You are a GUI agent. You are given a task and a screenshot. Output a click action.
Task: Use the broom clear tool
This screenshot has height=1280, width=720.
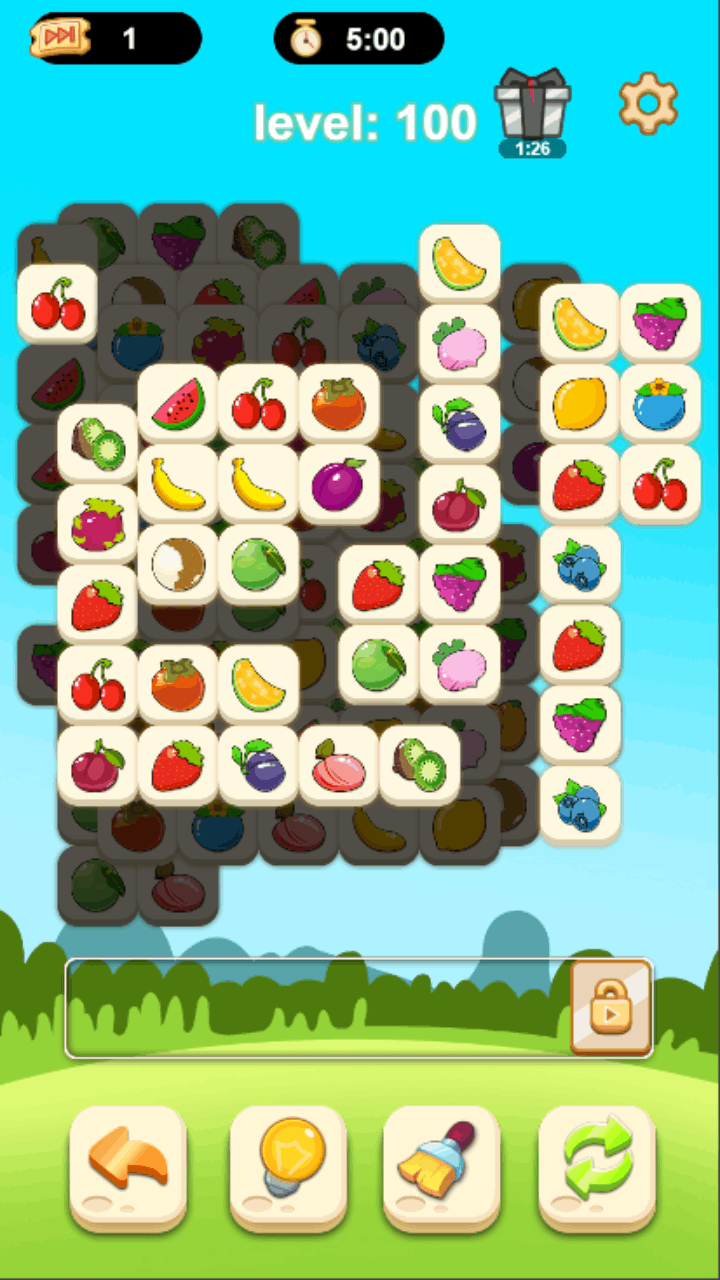441,1167
